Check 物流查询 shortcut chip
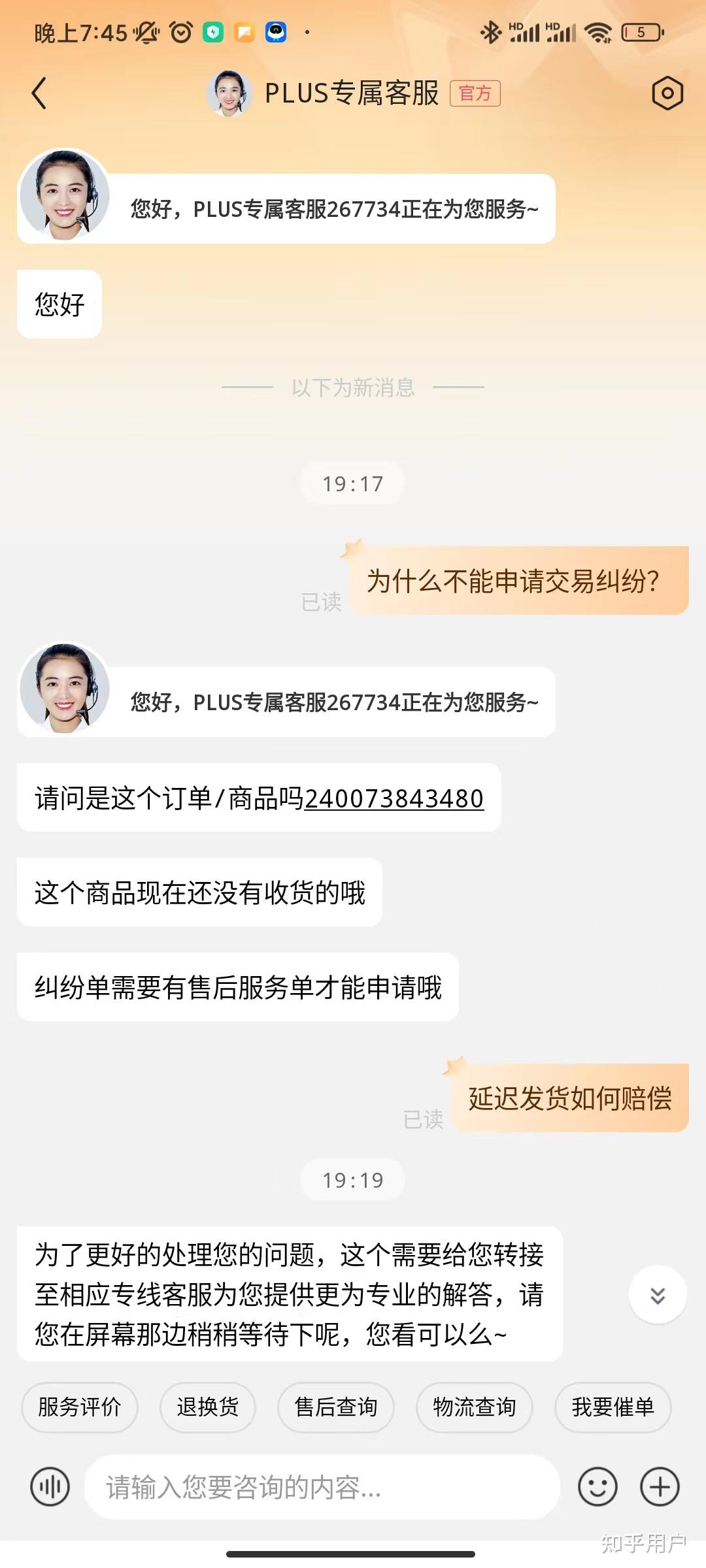 click(x=475, y=1407)
